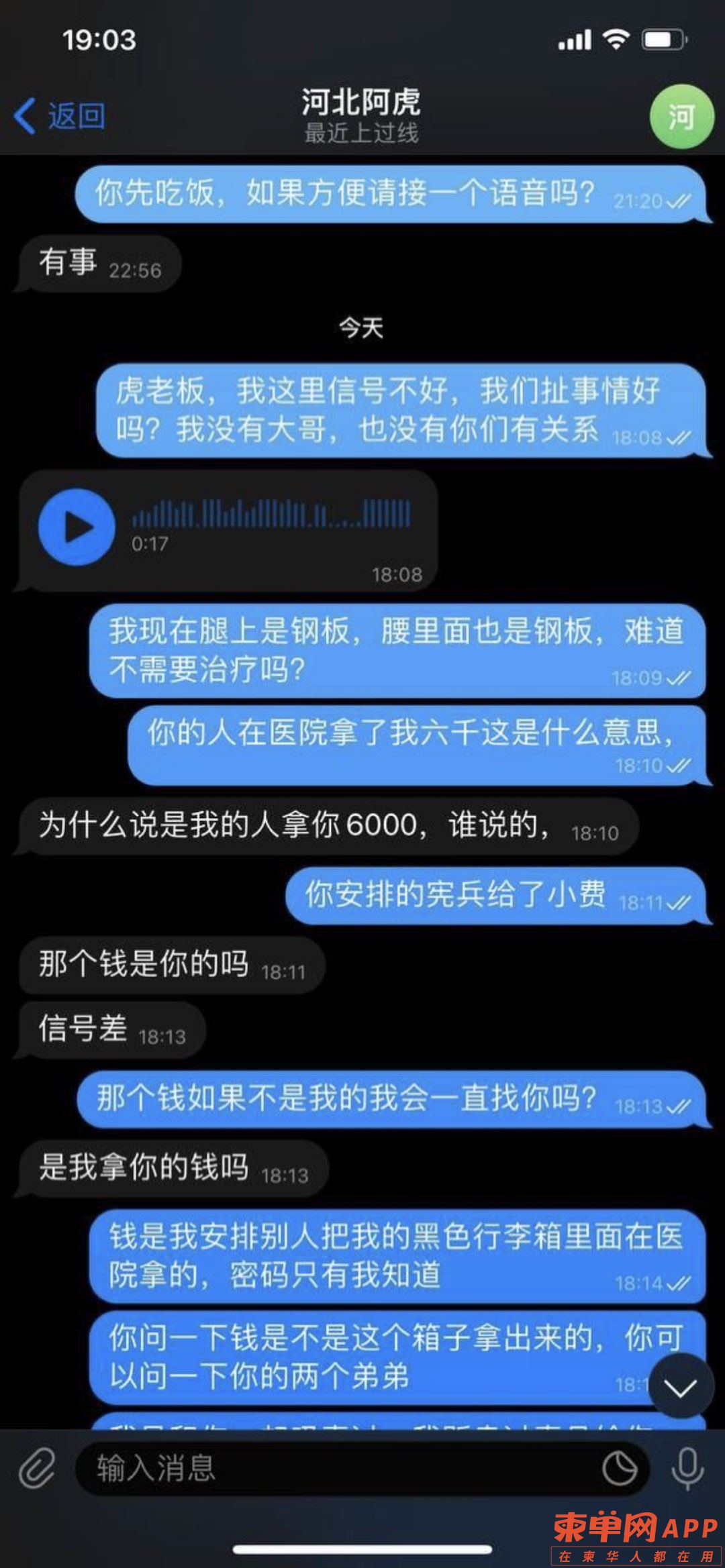Focus the 输入消息 text field
The width and height of the screenshot is (725, 1568).
(x=336, y=1468)
